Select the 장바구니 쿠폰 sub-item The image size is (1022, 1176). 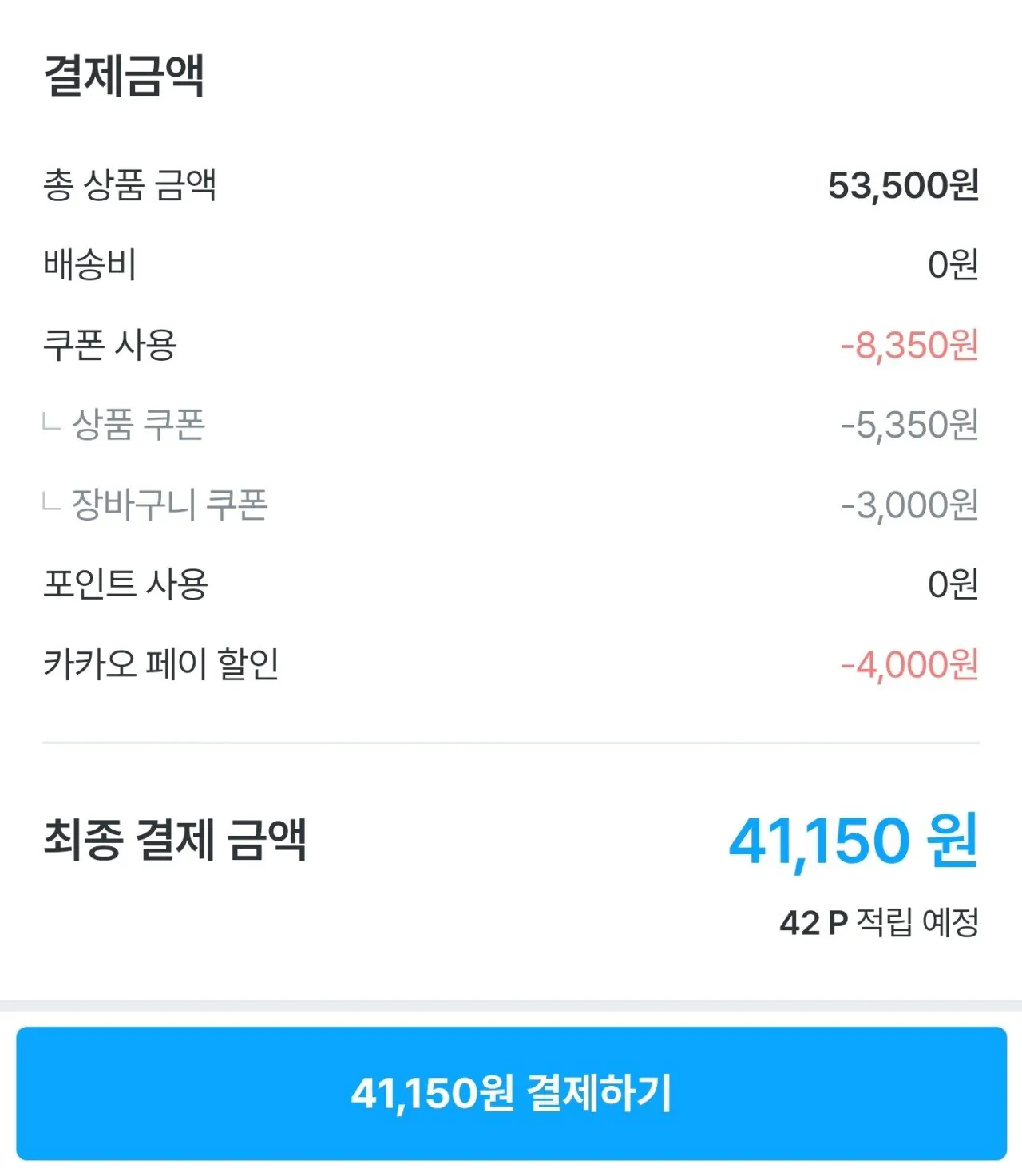pyautogui.click(x=156, y=503)
